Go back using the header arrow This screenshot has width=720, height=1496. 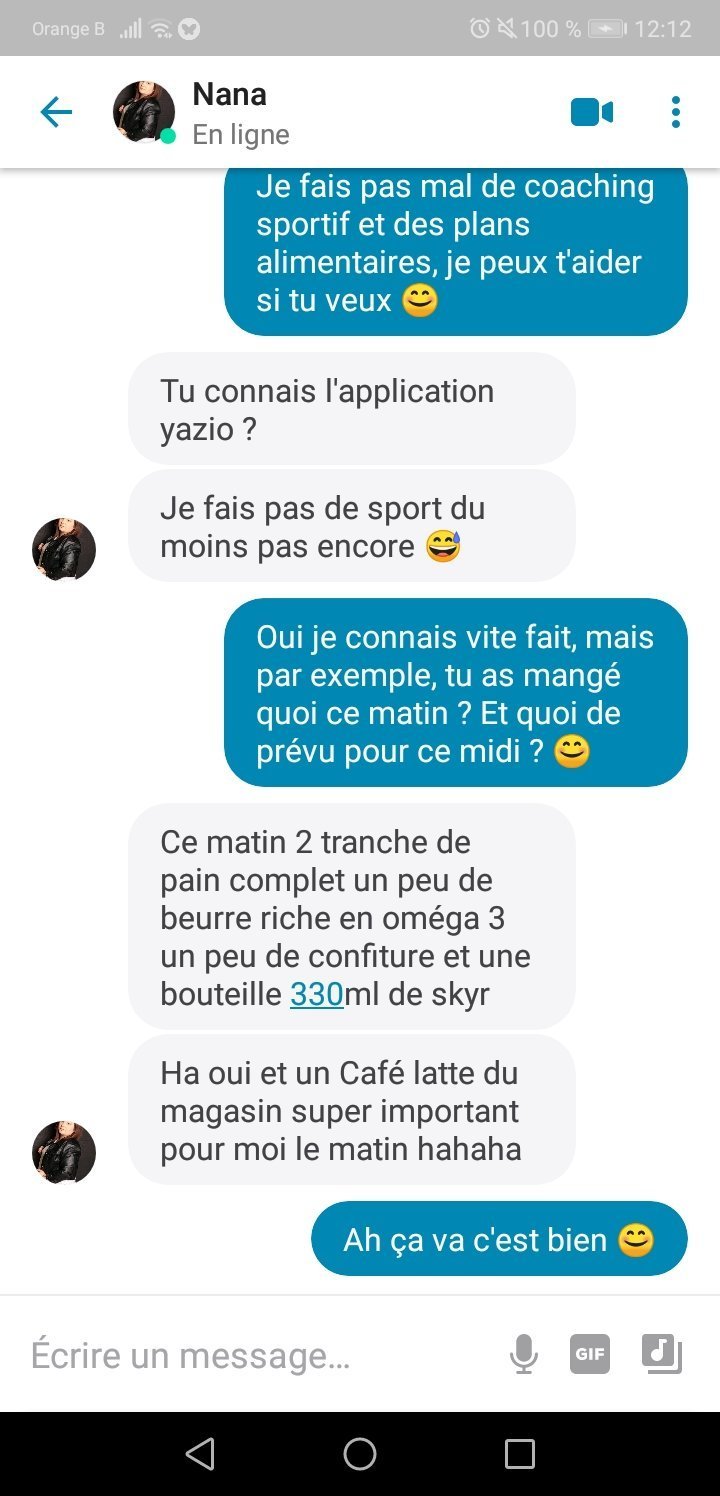point(56,112)
